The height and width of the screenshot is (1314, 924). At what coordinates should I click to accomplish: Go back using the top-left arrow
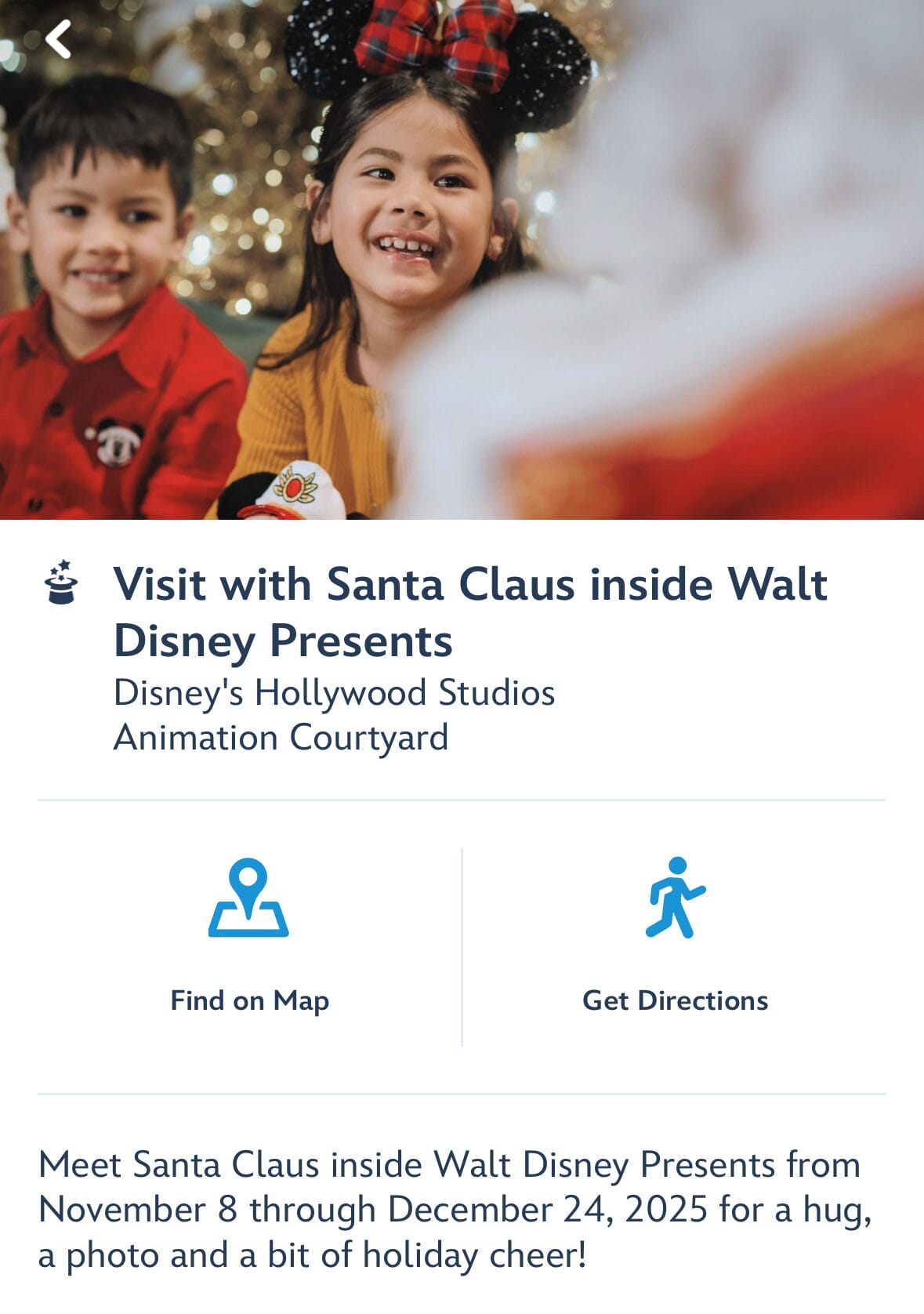point(59,39)
